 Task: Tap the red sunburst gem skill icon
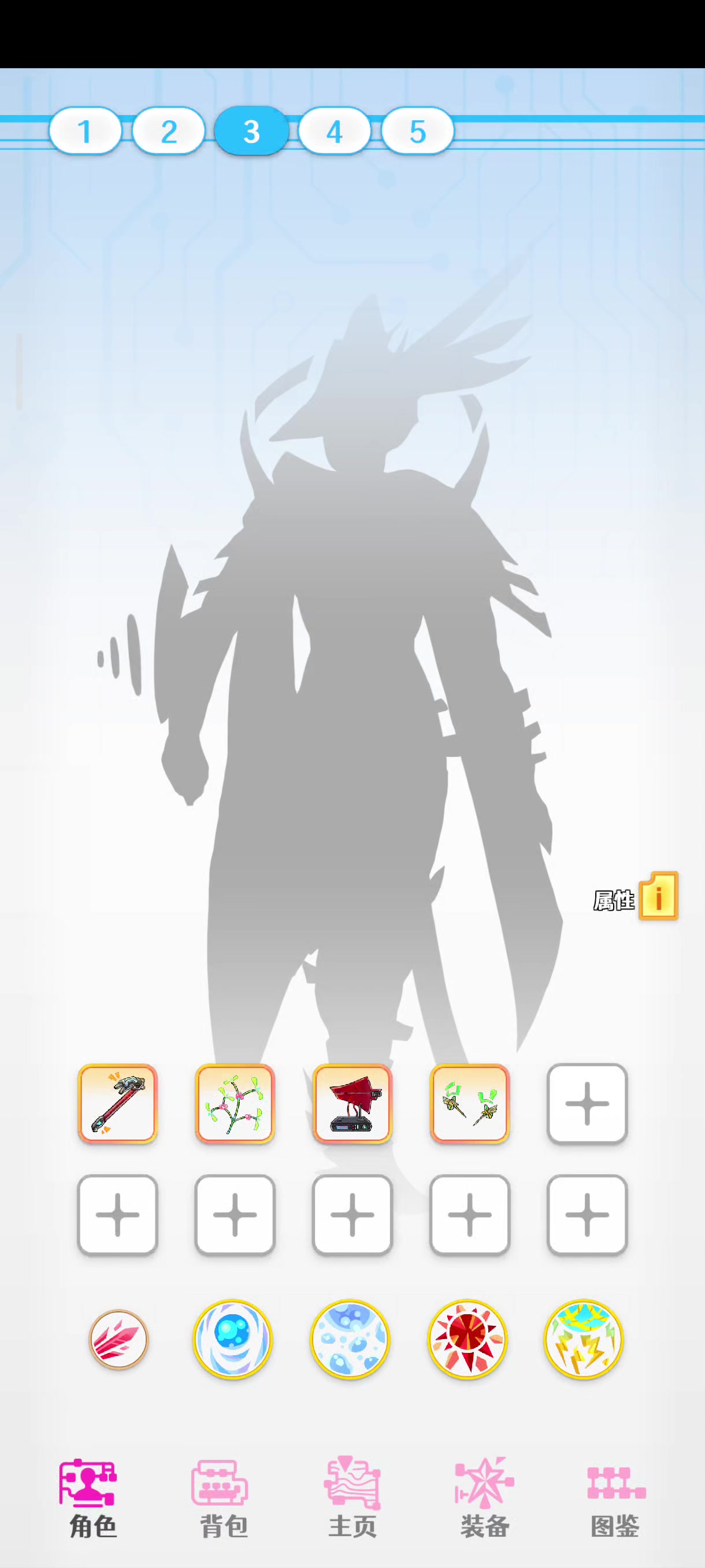pos(467,1339)
